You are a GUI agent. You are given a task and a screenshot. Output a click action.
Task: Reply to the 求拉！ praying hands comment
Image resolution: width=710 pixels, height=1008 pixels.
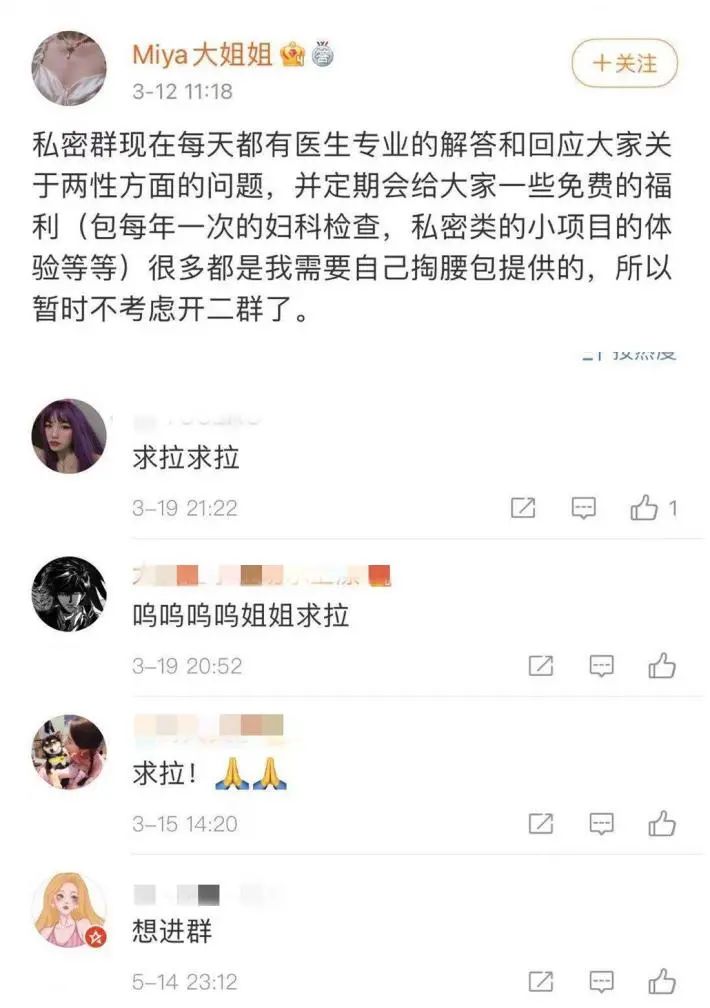(x=601, y=824)
